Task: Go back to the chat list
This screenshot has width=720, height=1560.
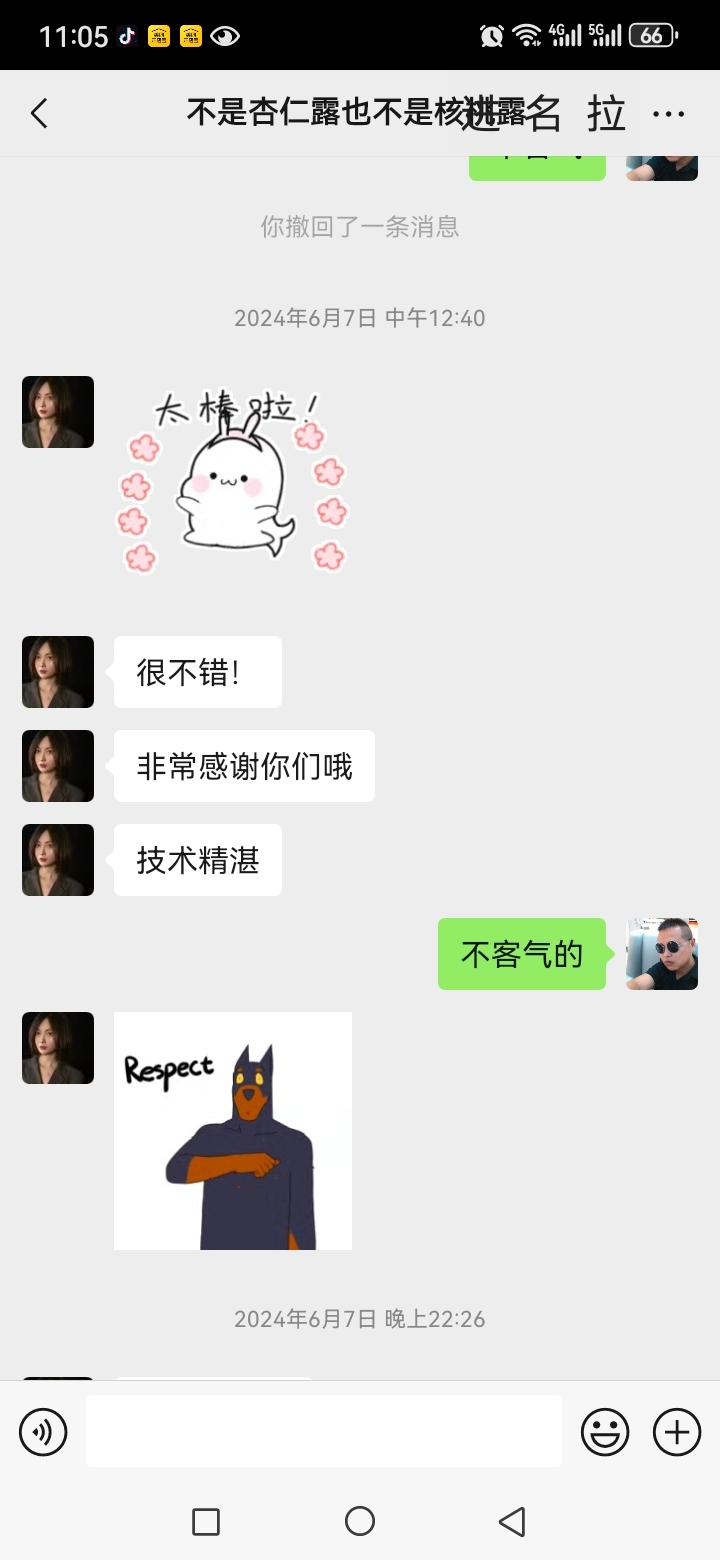Action: tap(39, 114)
